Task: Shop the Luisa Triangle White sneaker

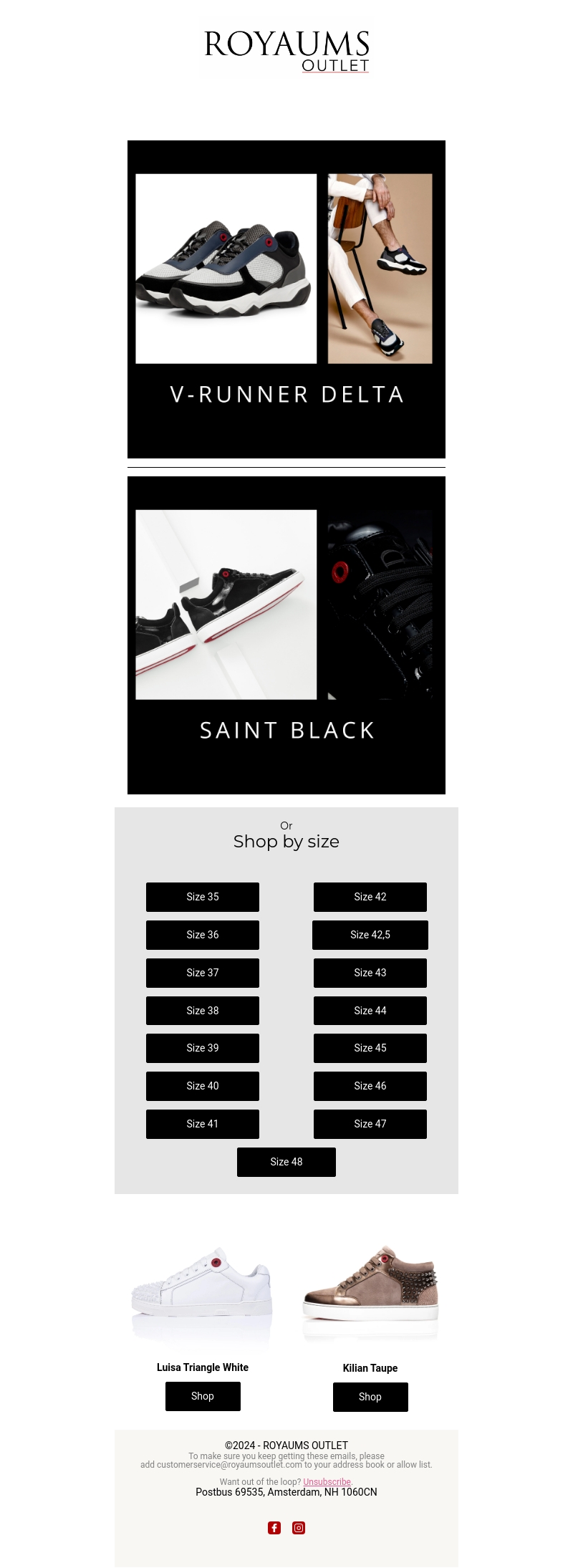Action: click(x=203, y=1396)
